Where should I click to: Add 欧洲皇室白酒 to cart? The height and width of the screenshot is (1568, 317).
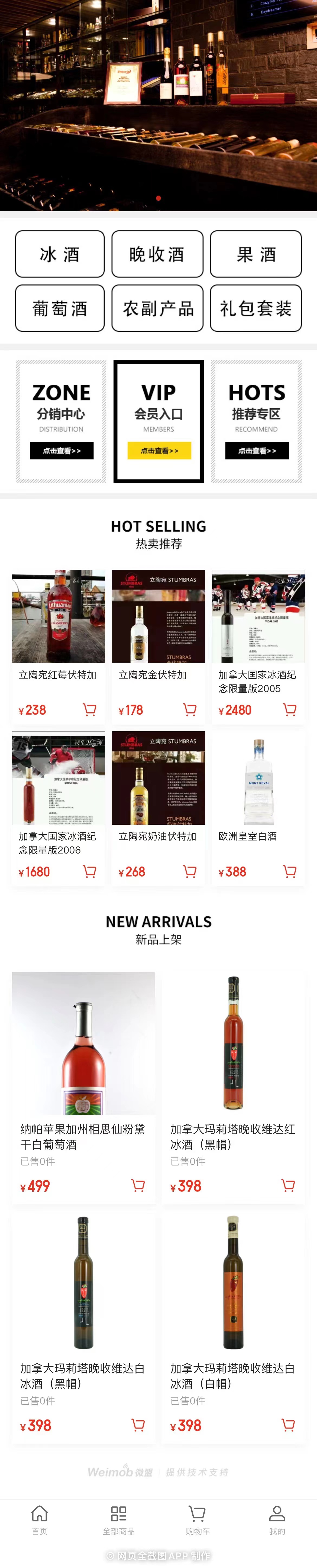[x=290, y=872]
